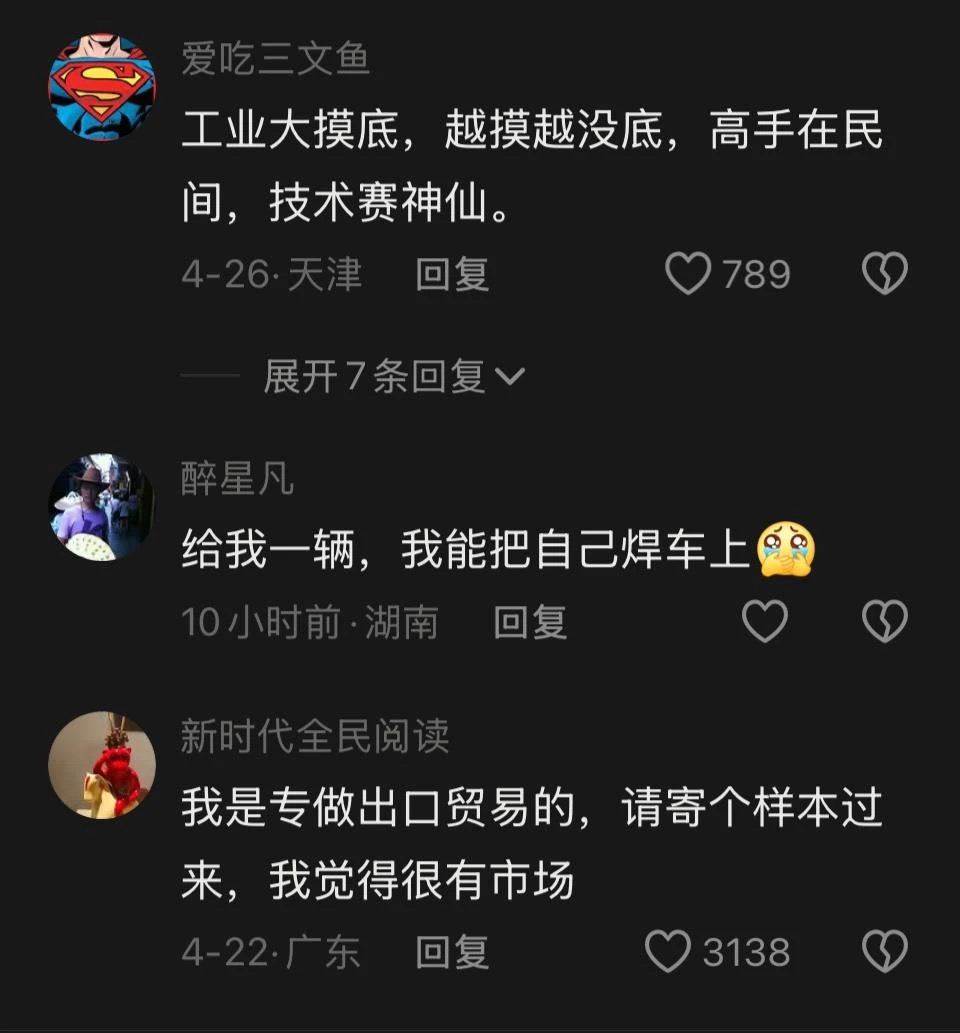
Task: Reply to 醉星凡's comment
Action: [530, 623]
